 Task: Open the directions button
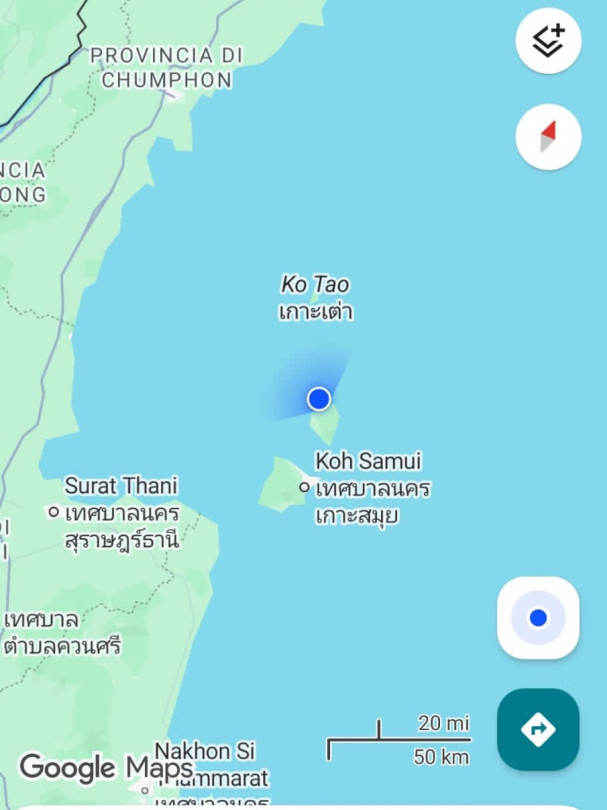538,729
